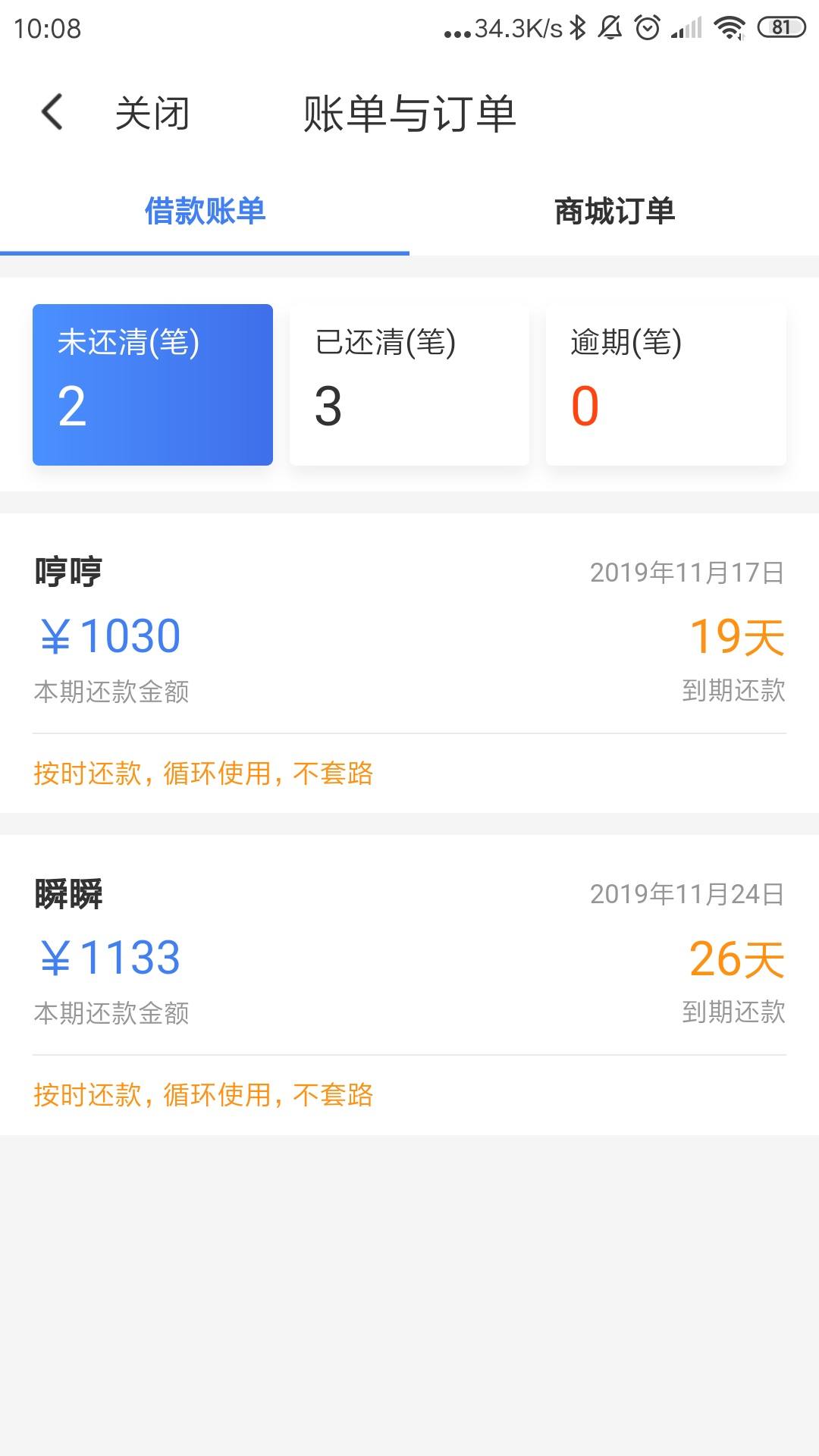Switch to the 商城订单 tab
This screenshot has height=1456, width=819.
[614, 211]
